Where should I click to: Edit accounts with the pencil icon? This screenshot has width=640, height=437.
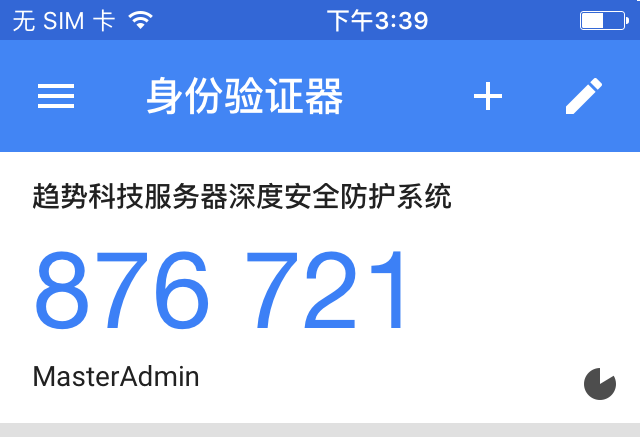pyautogui.click(x=584, y=96)
